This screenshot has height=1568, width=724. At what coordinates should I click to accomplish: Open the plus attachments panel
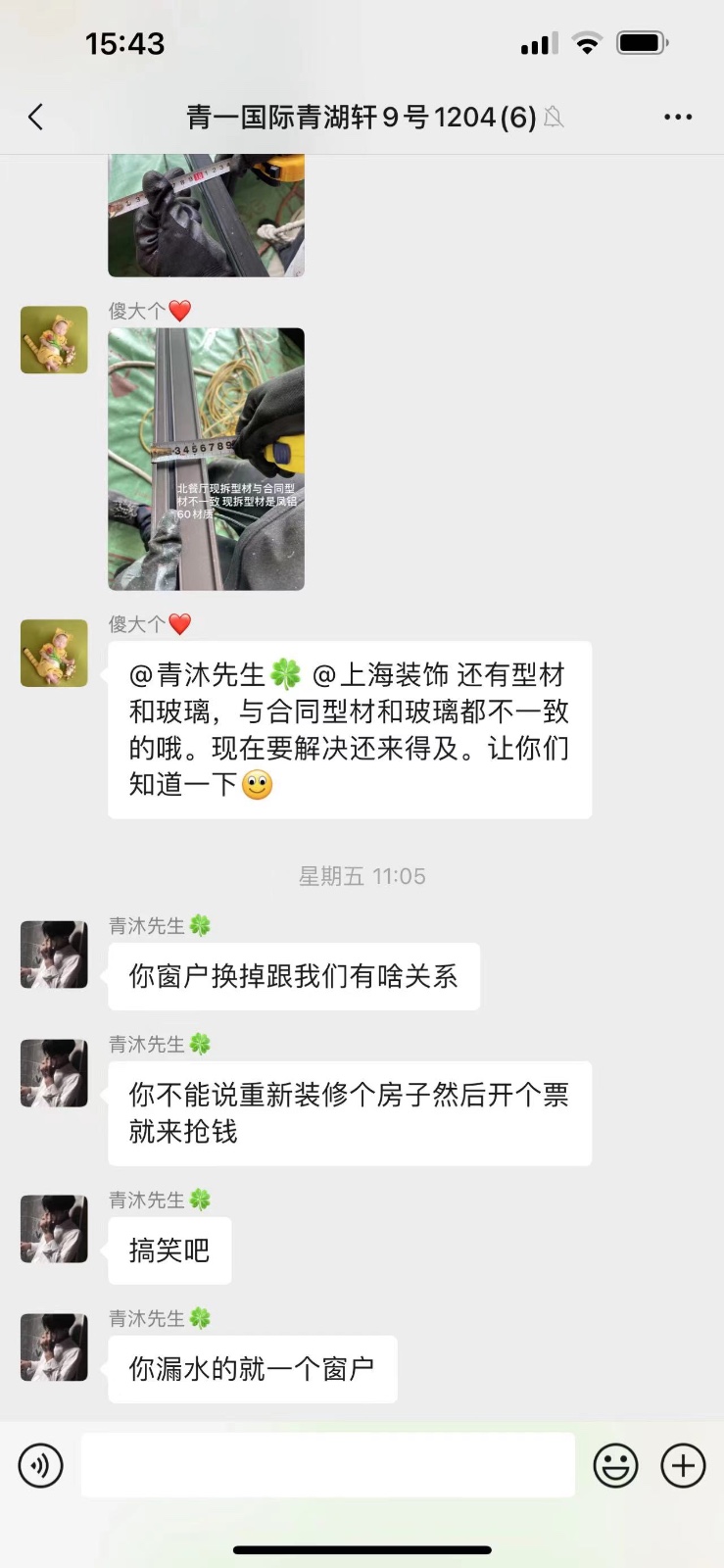(x=683, y=1466)
